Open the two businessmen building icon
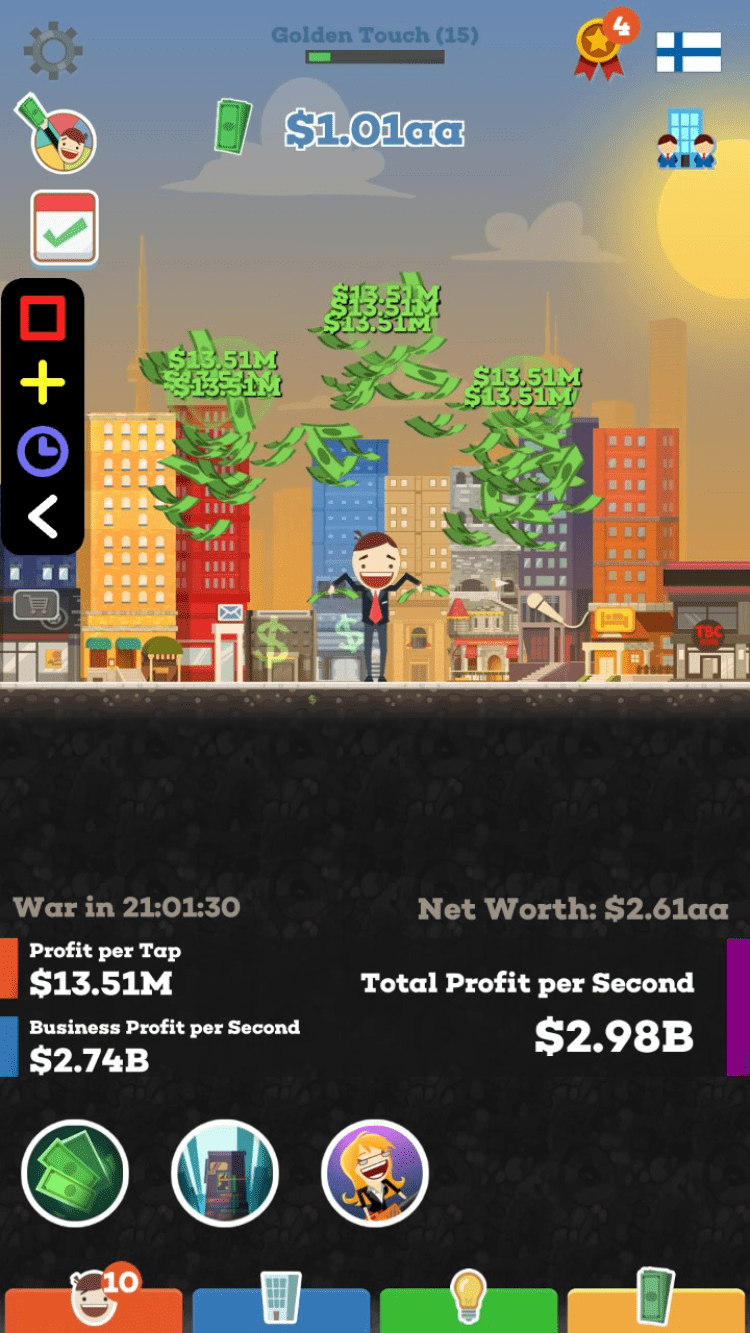This screenshot has height=1333, width=750. [x=686, y=137]
